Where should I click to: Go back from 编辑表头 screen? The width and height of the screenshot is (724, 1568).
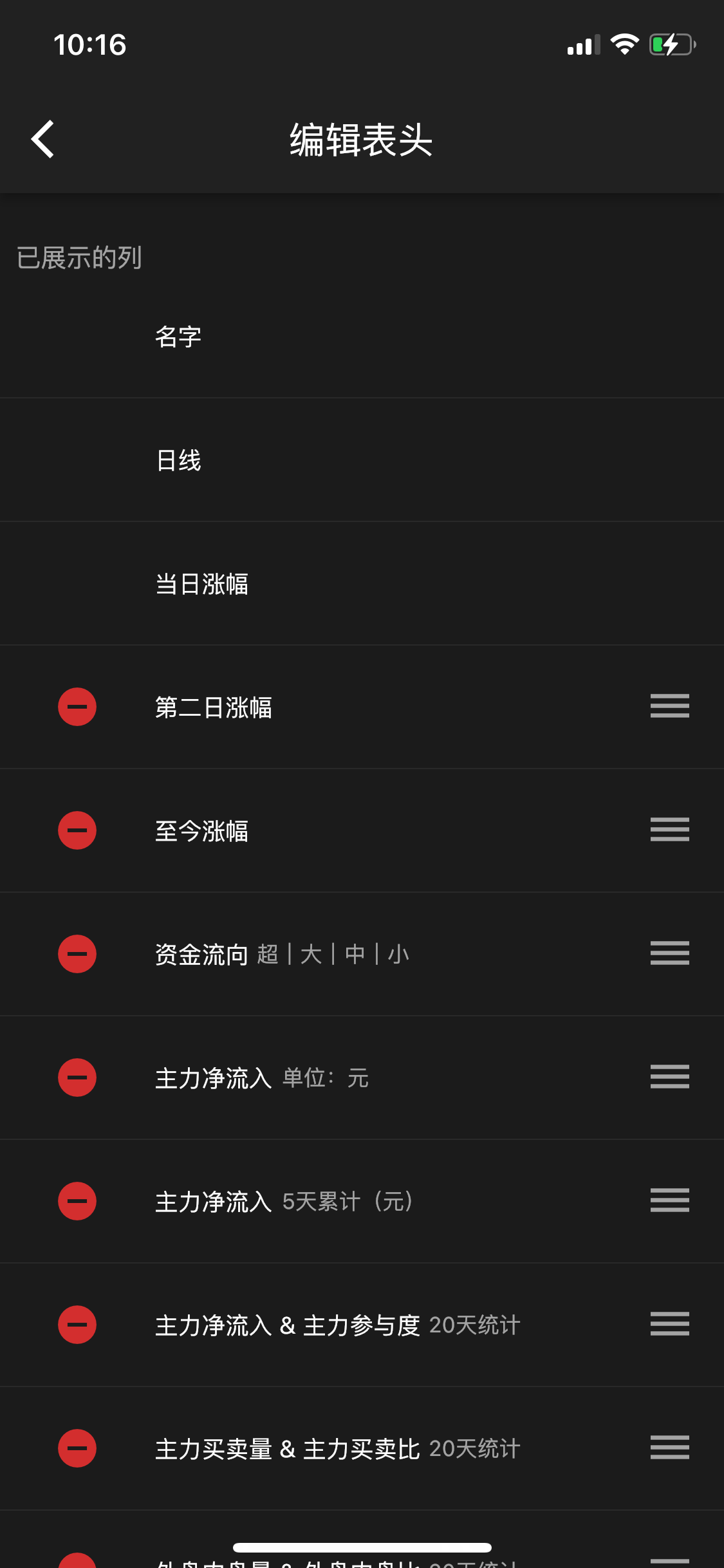[43, 139]
